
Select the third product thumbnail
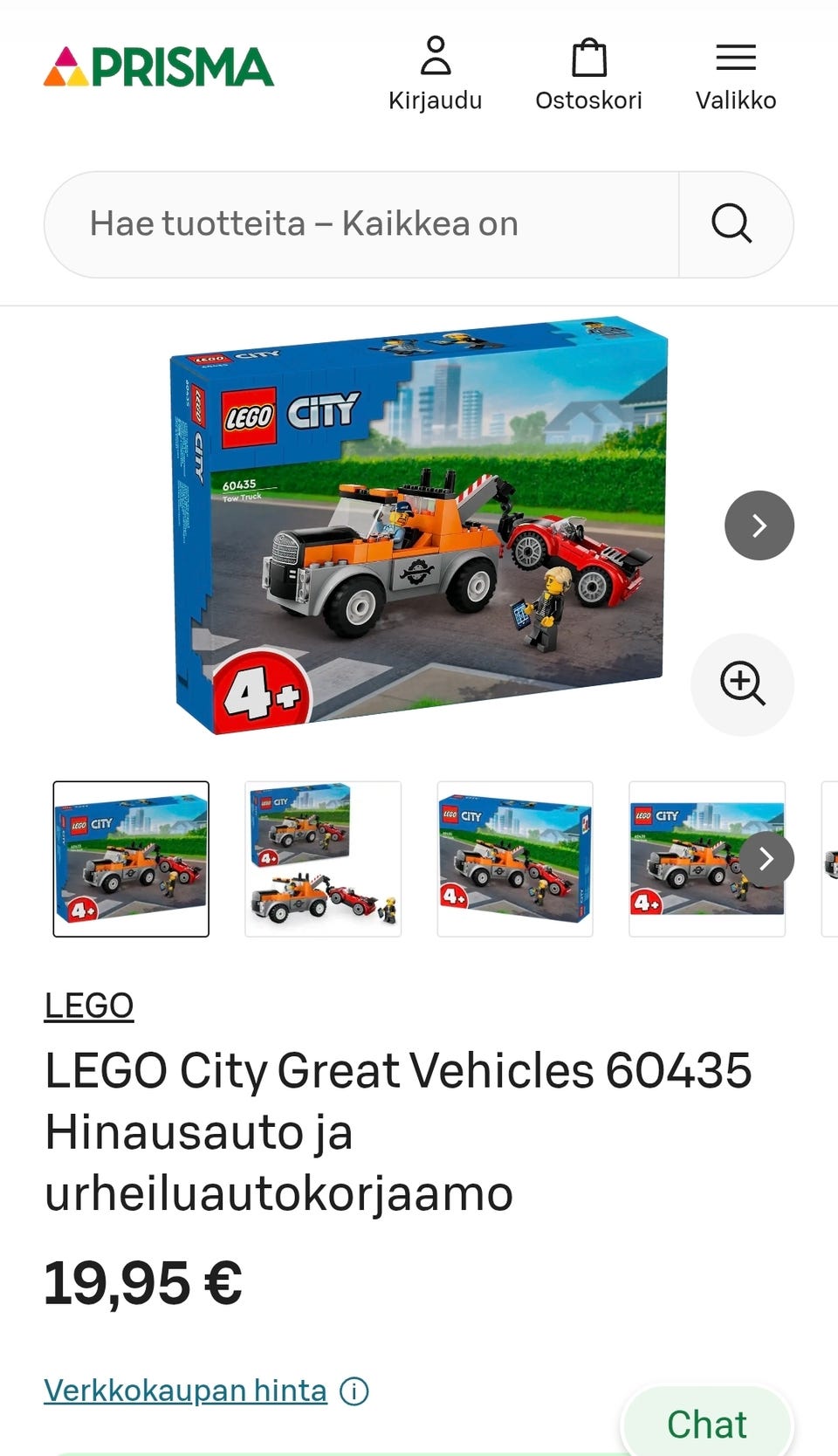click(x=515, y=859)
